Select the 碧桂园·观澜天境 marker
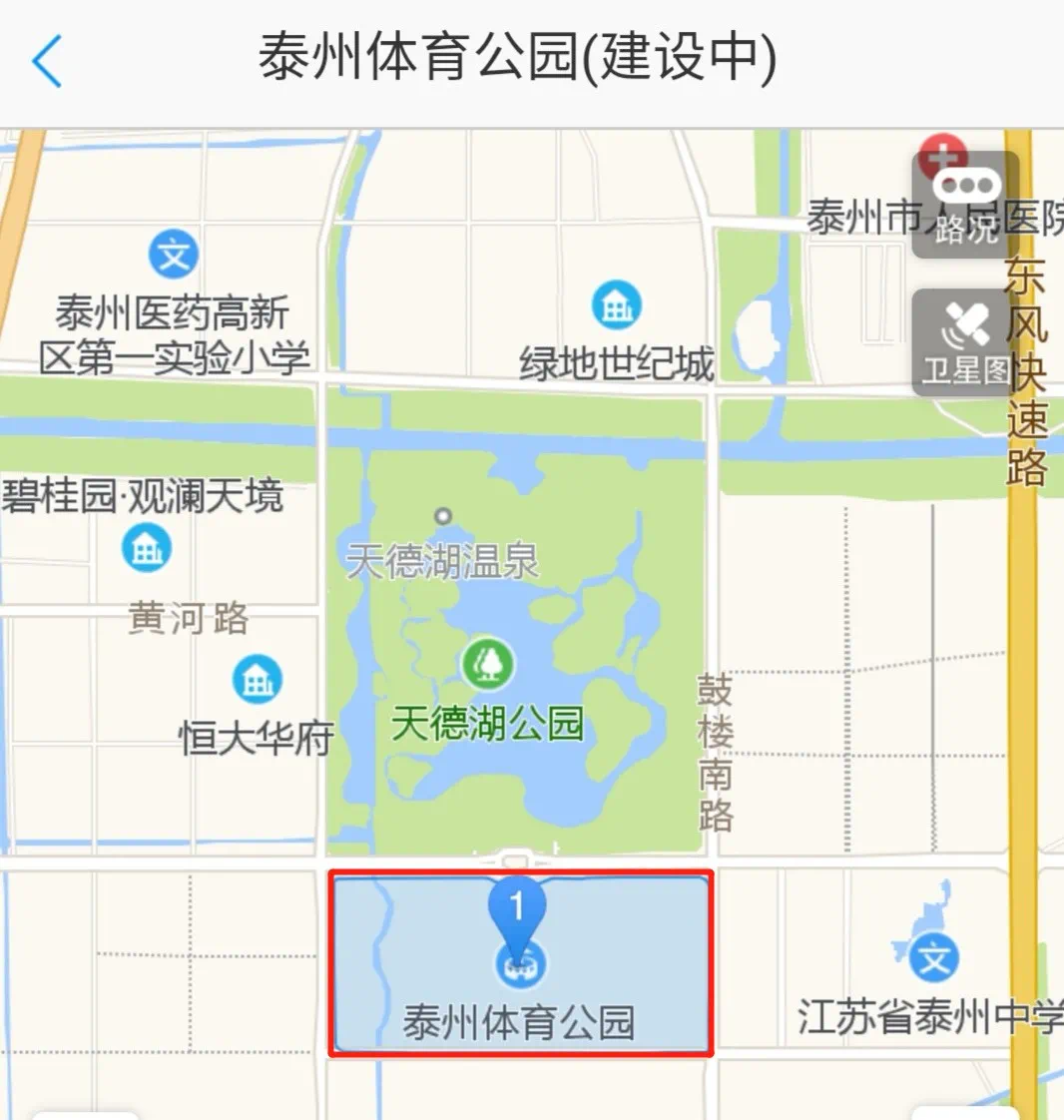 147,548
